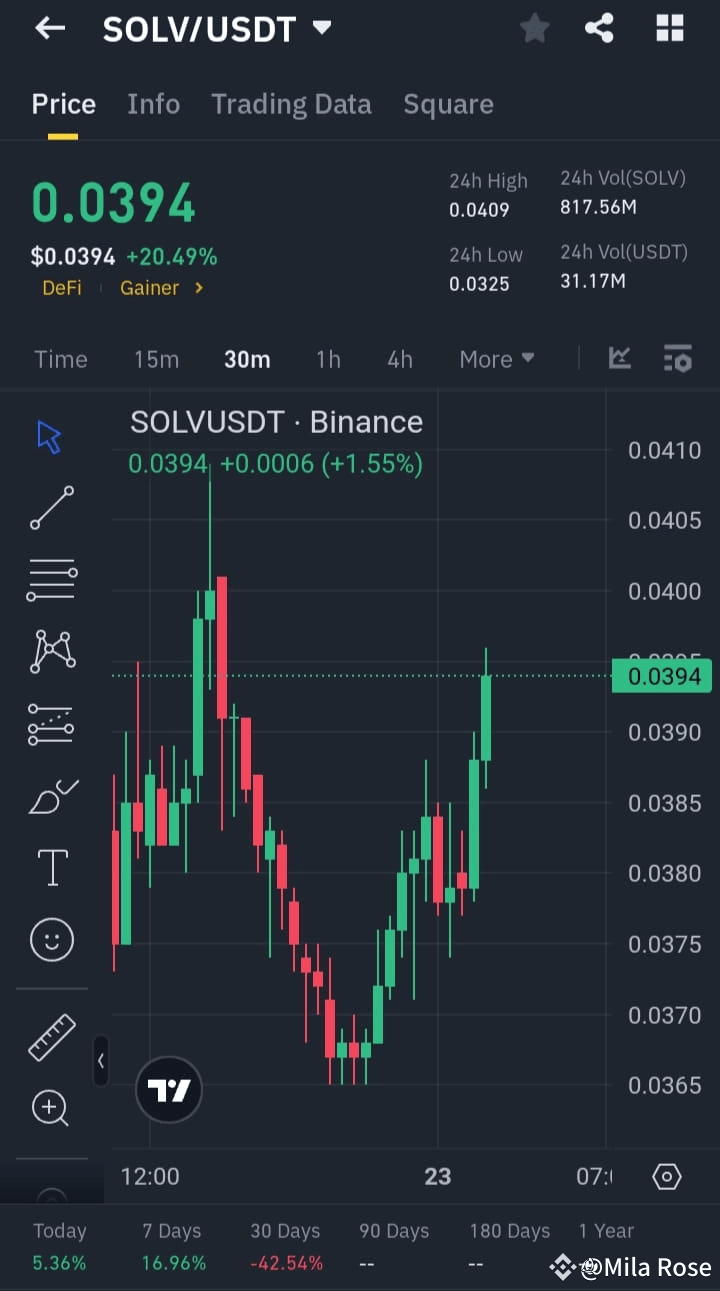Click the TradingView logo on the chart

[x=169, y=1089]
